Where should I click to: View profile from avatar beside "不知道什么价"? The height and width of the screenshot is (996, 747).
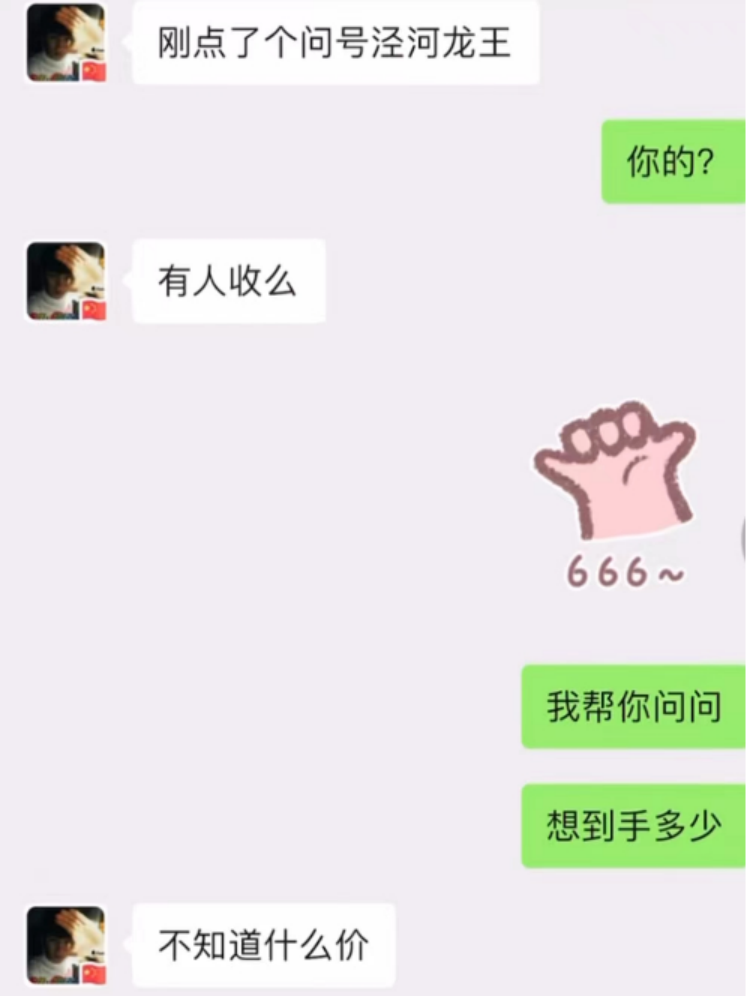(66, 945)
